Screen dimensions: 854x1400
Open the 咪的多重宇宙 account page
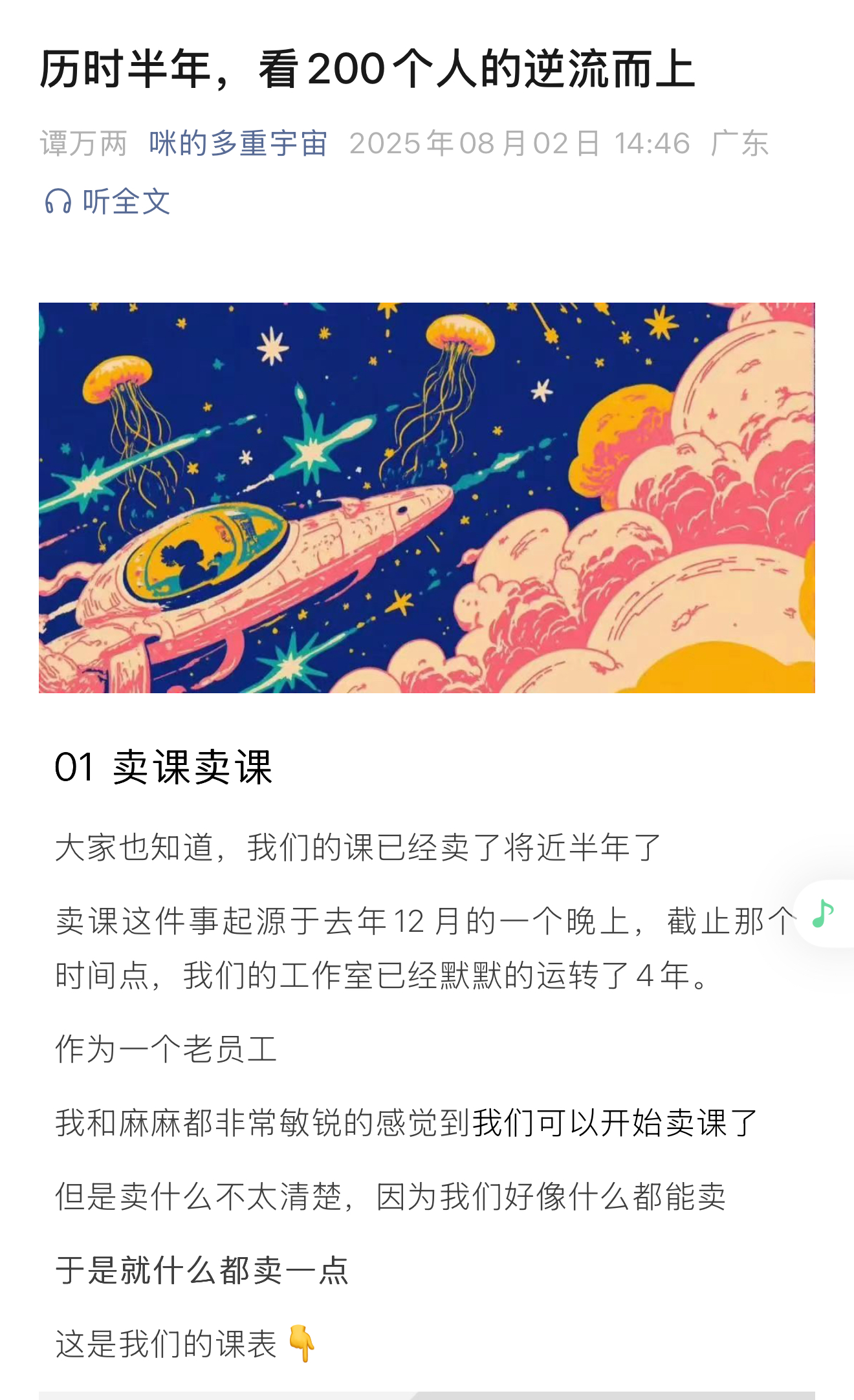(238, 143)
